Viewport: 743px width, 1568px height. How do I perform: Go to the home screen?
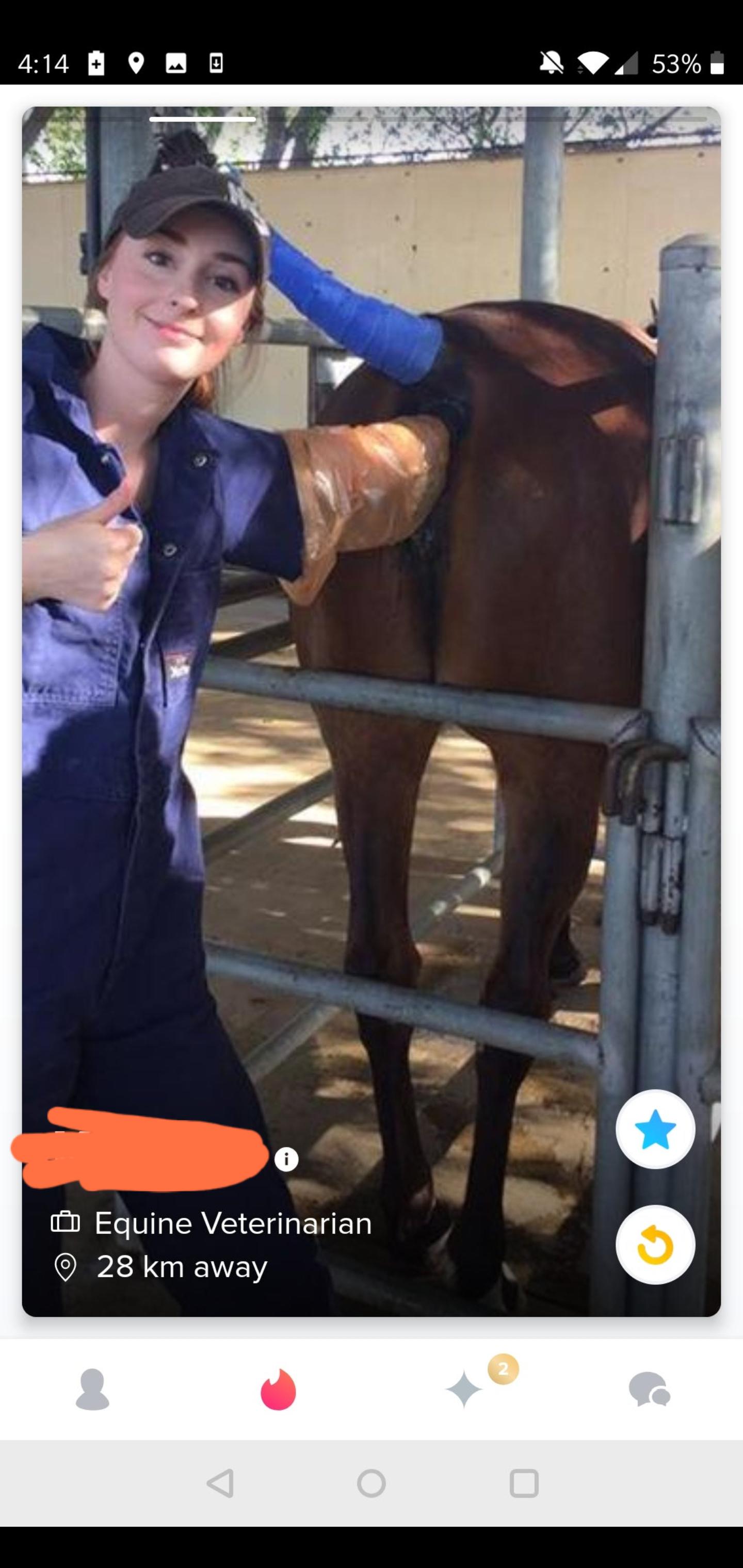(x=372, y=1483)
